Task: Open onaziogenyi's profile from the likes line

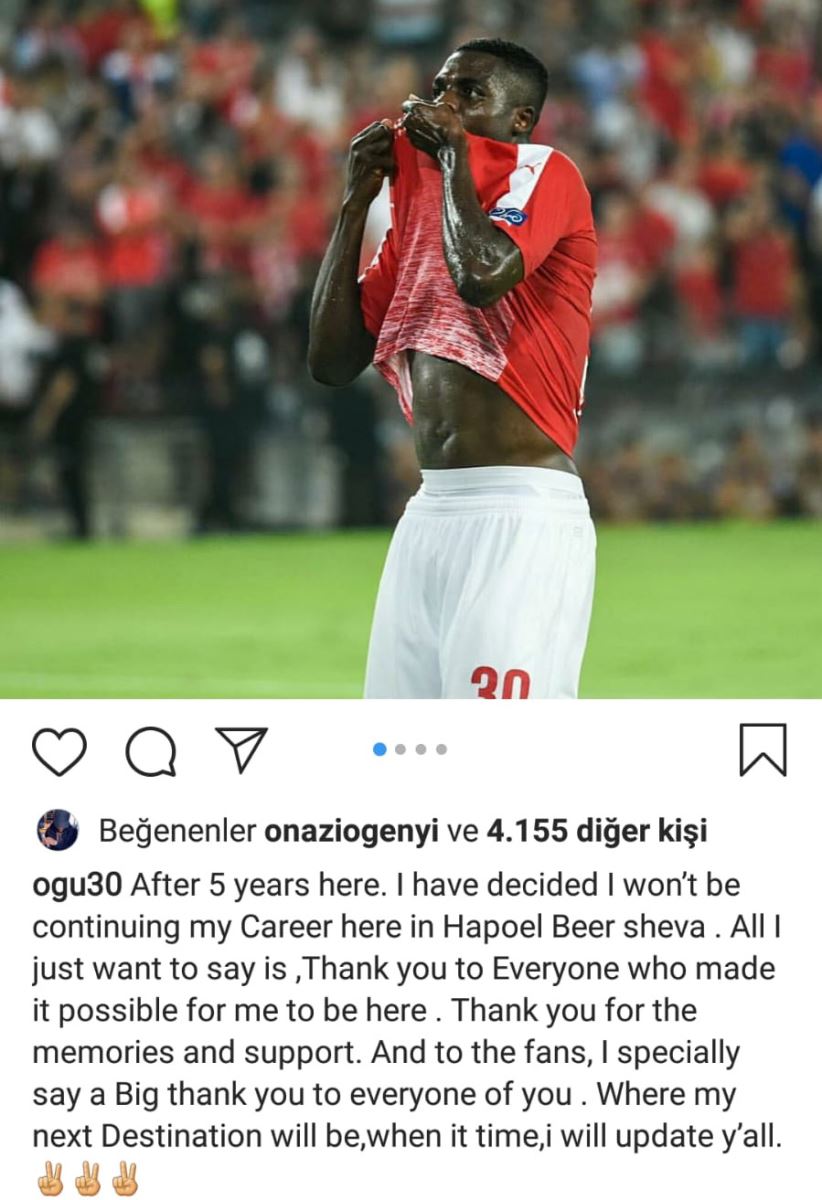Action: coord(348,831)
